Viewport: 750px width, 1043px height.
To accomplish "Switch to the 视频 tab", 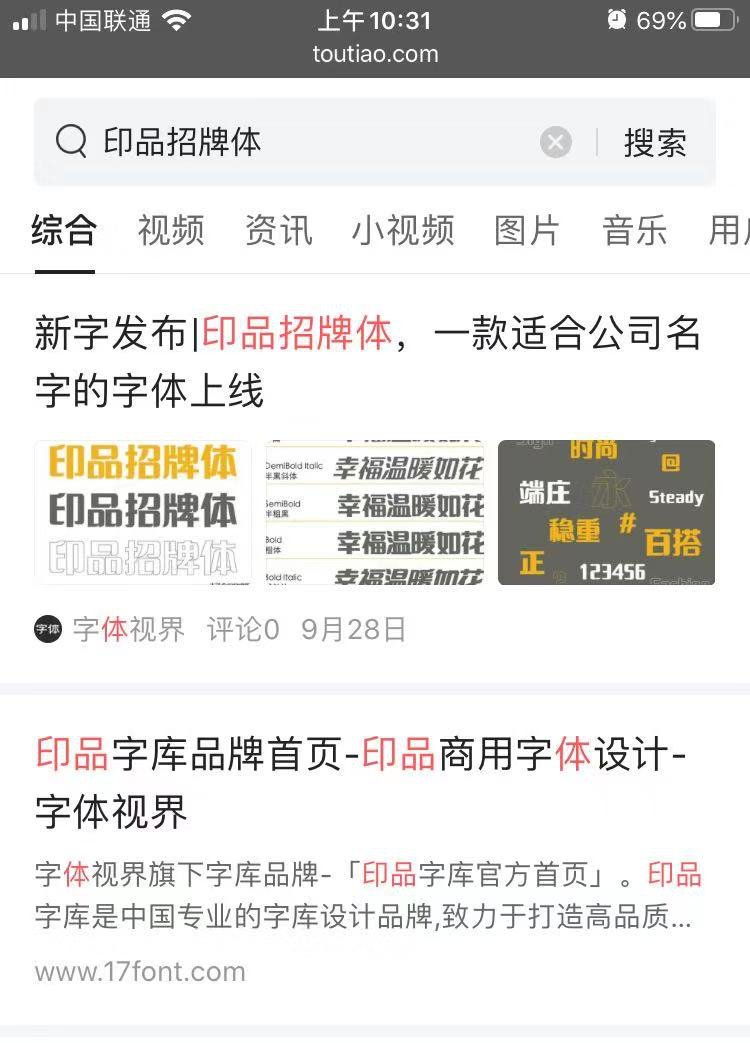I will [170, 231].
